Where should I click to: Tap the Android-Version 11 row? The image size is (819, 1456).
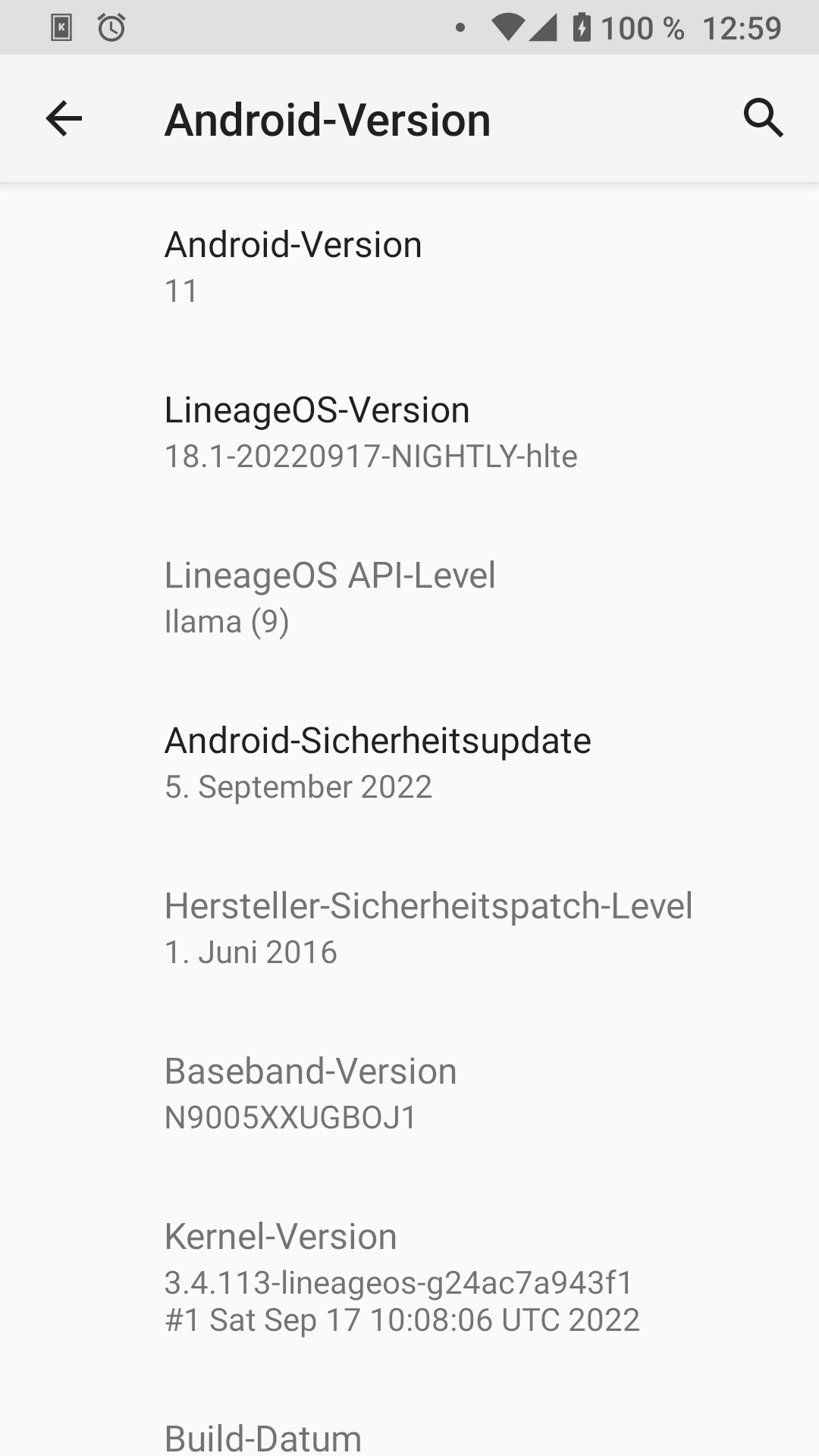(409, 267)
